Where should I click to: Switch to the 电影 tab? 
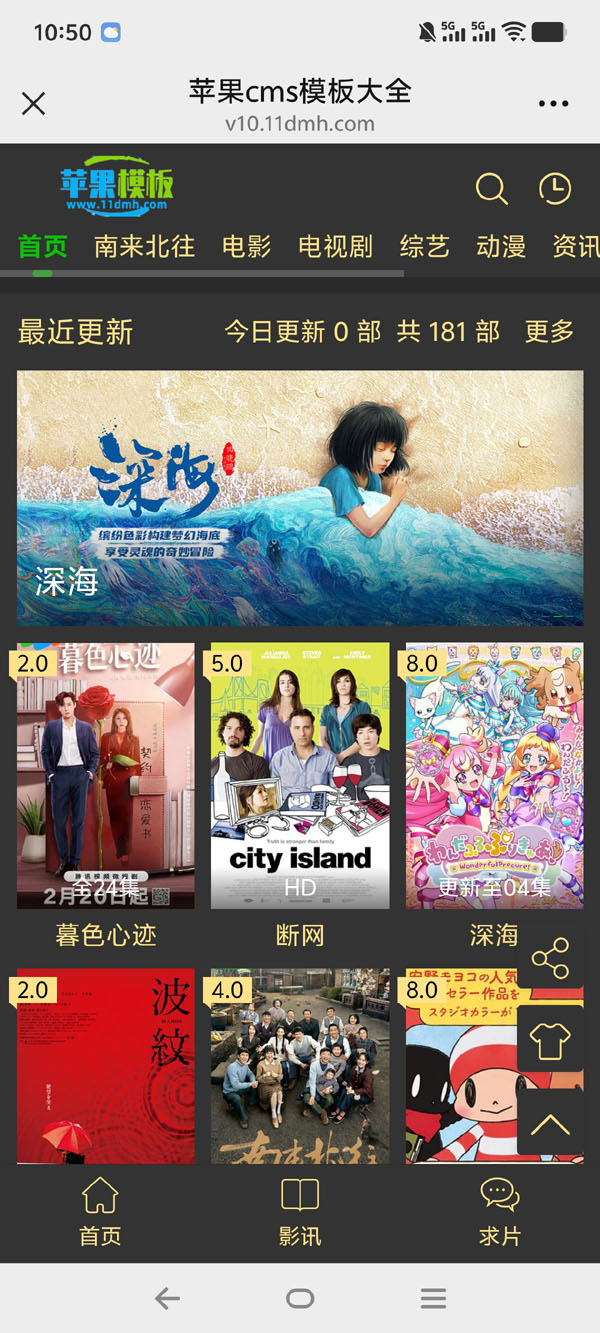246,246
